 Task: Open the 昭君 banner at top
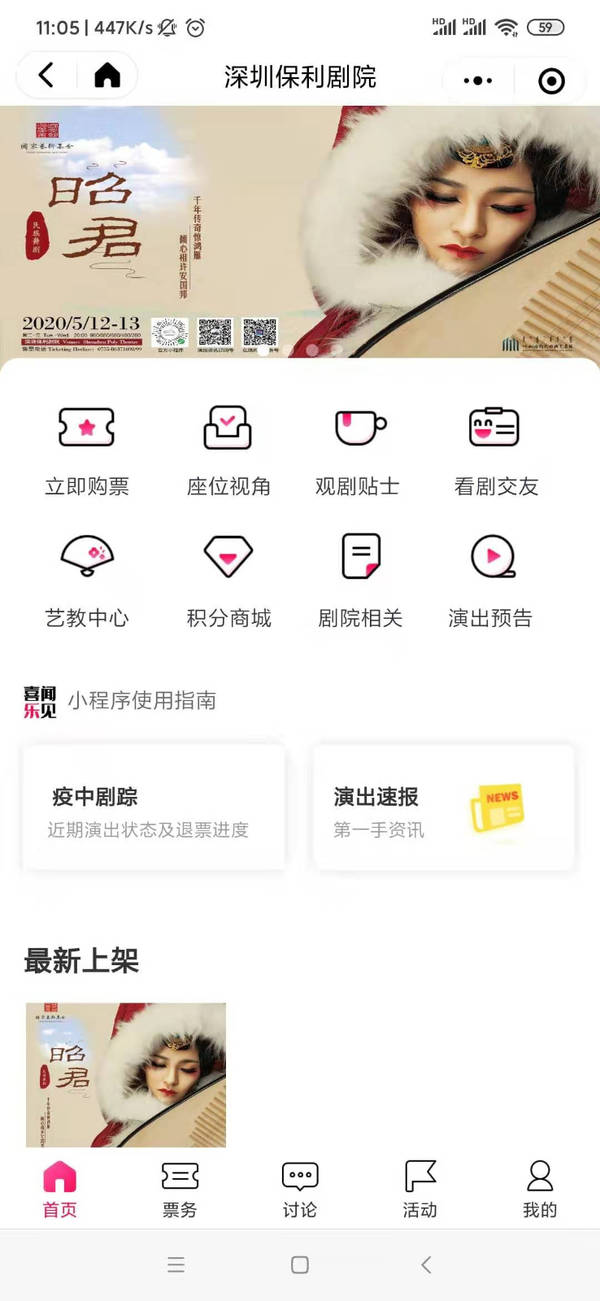[300, 230]
